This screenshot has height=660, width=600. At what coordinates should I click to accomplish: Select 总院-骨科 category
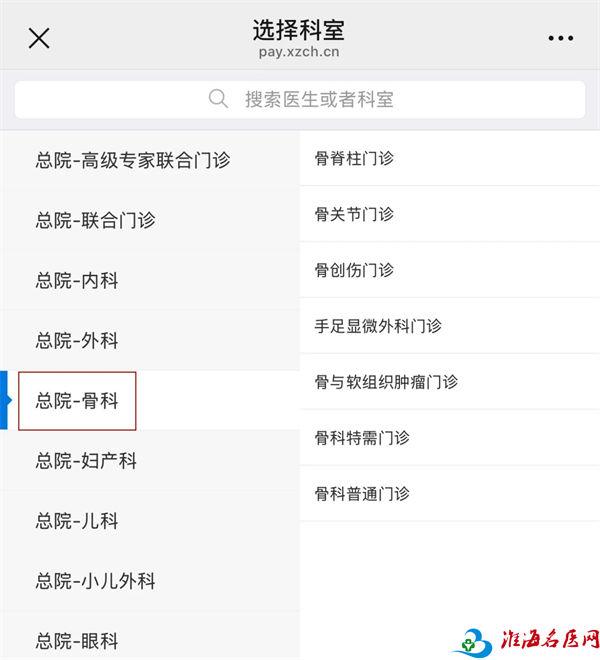(77, 401)
